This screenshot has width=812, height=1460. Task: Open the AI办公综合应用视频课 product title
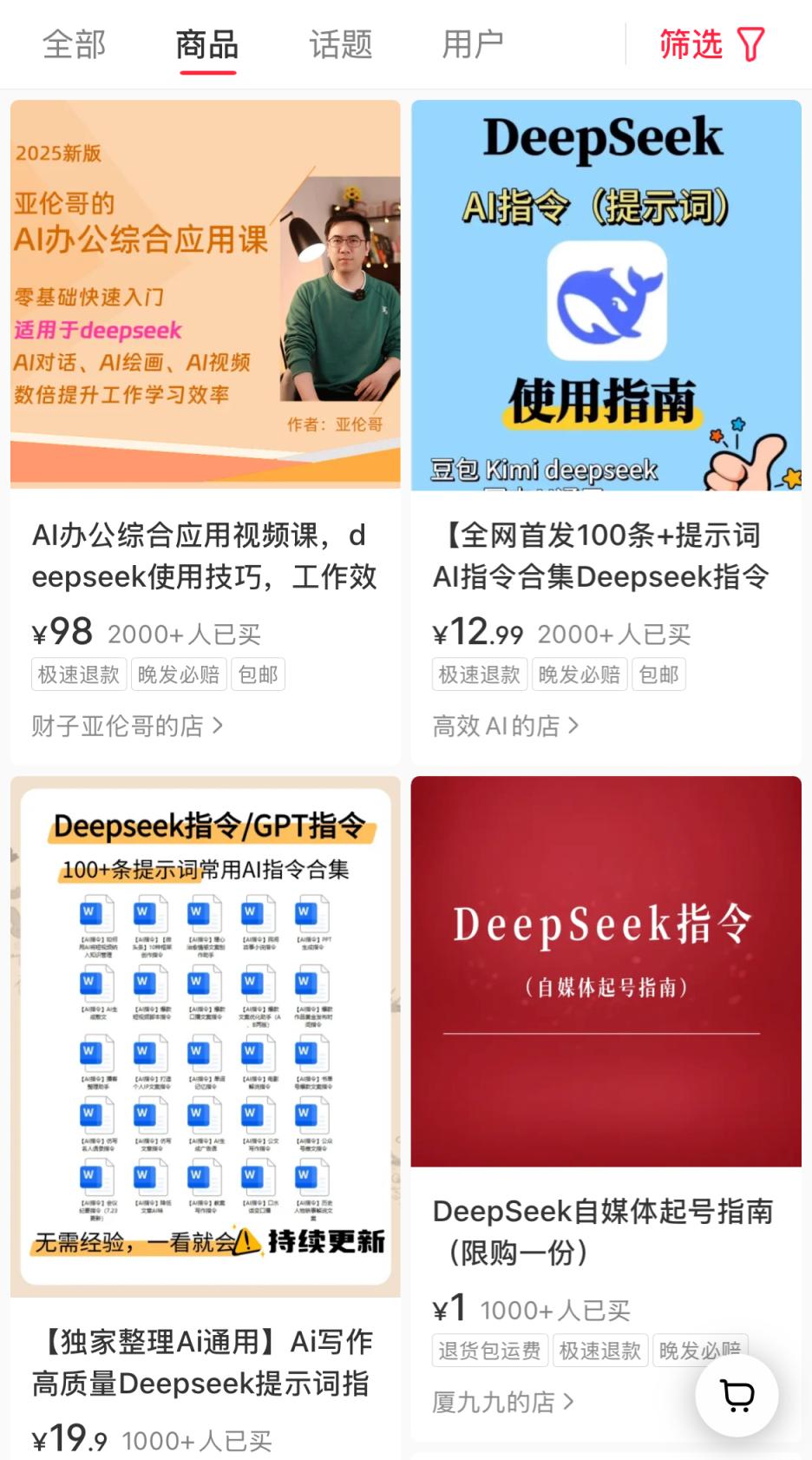[x=203, y=556]
